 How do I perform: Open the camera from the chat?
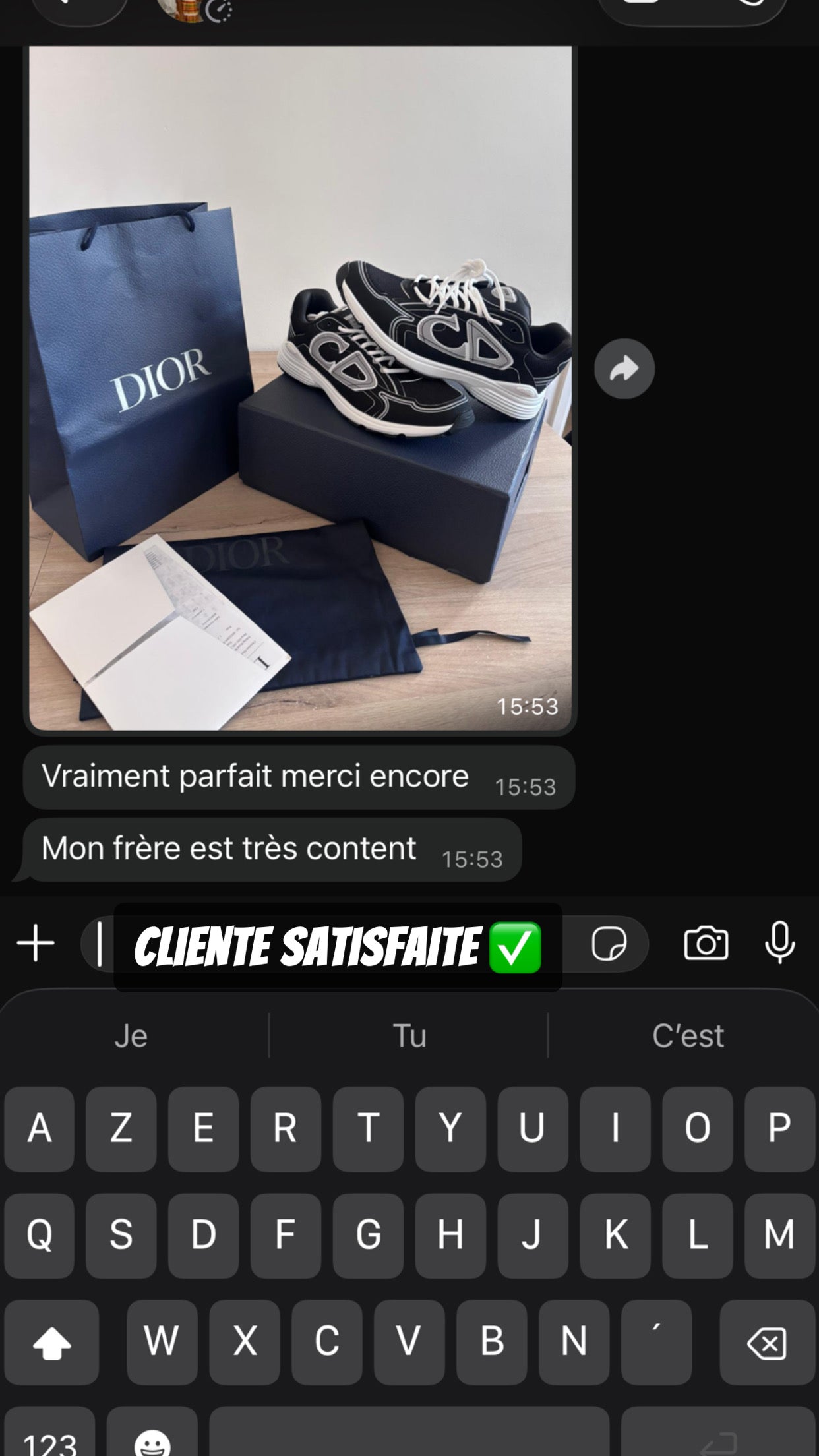706,944
